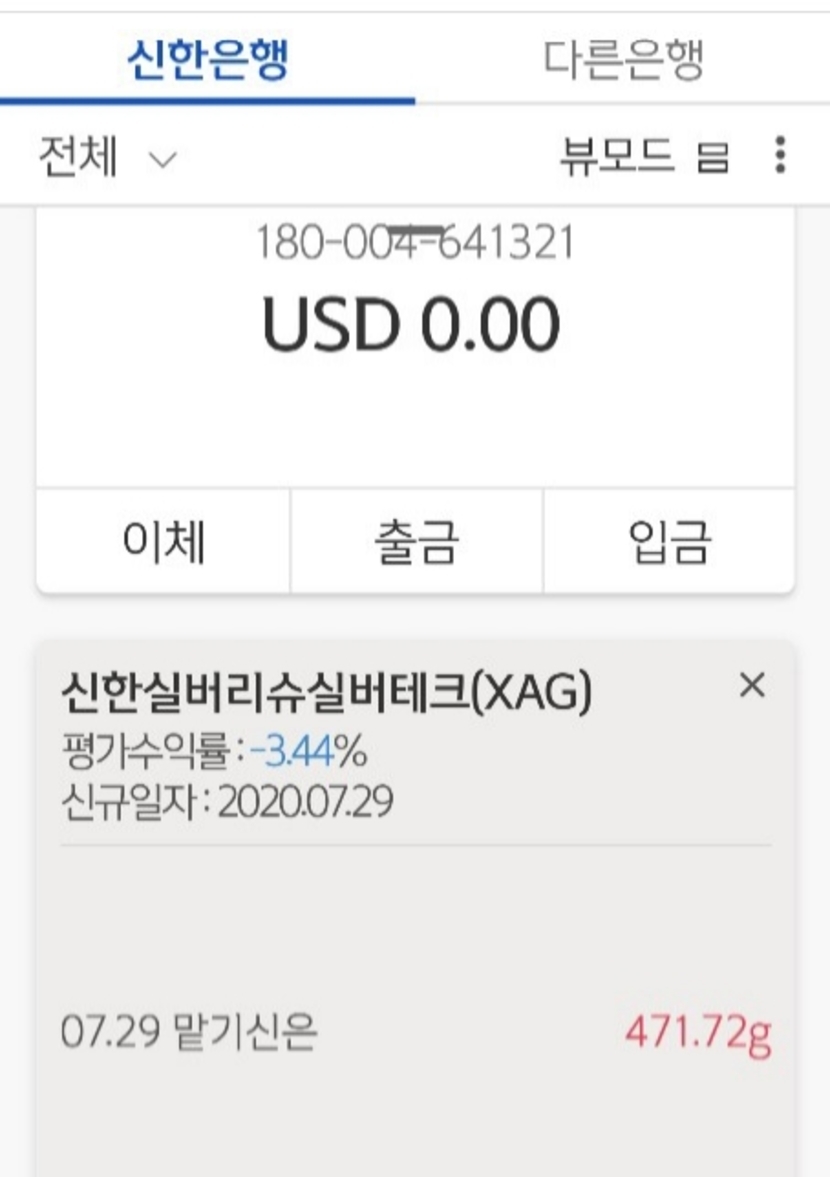The image size is (830, 1177).
Task: Tap 이체 on the USD account
Action: coord(164,542)
